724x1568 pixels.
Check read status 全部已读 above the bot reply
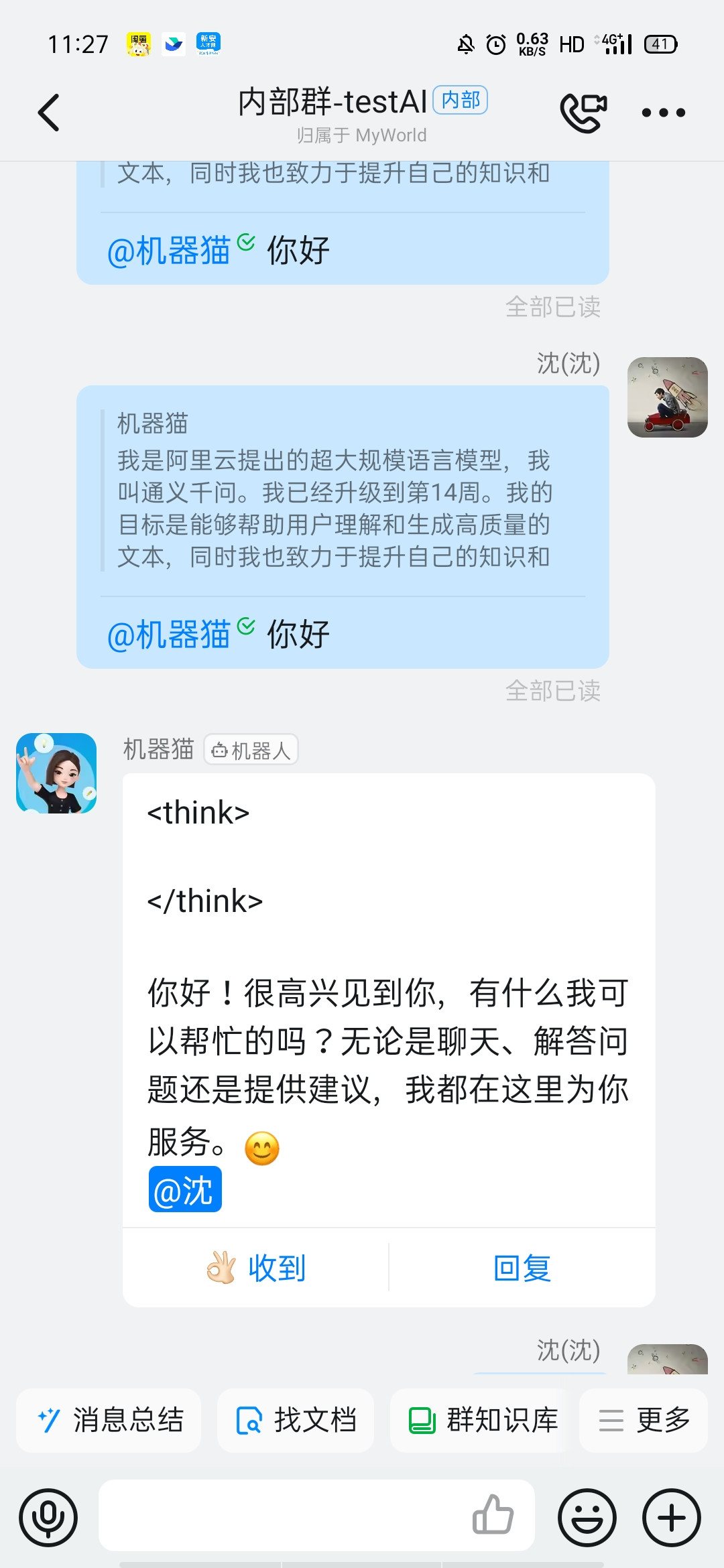click(552, 690)
